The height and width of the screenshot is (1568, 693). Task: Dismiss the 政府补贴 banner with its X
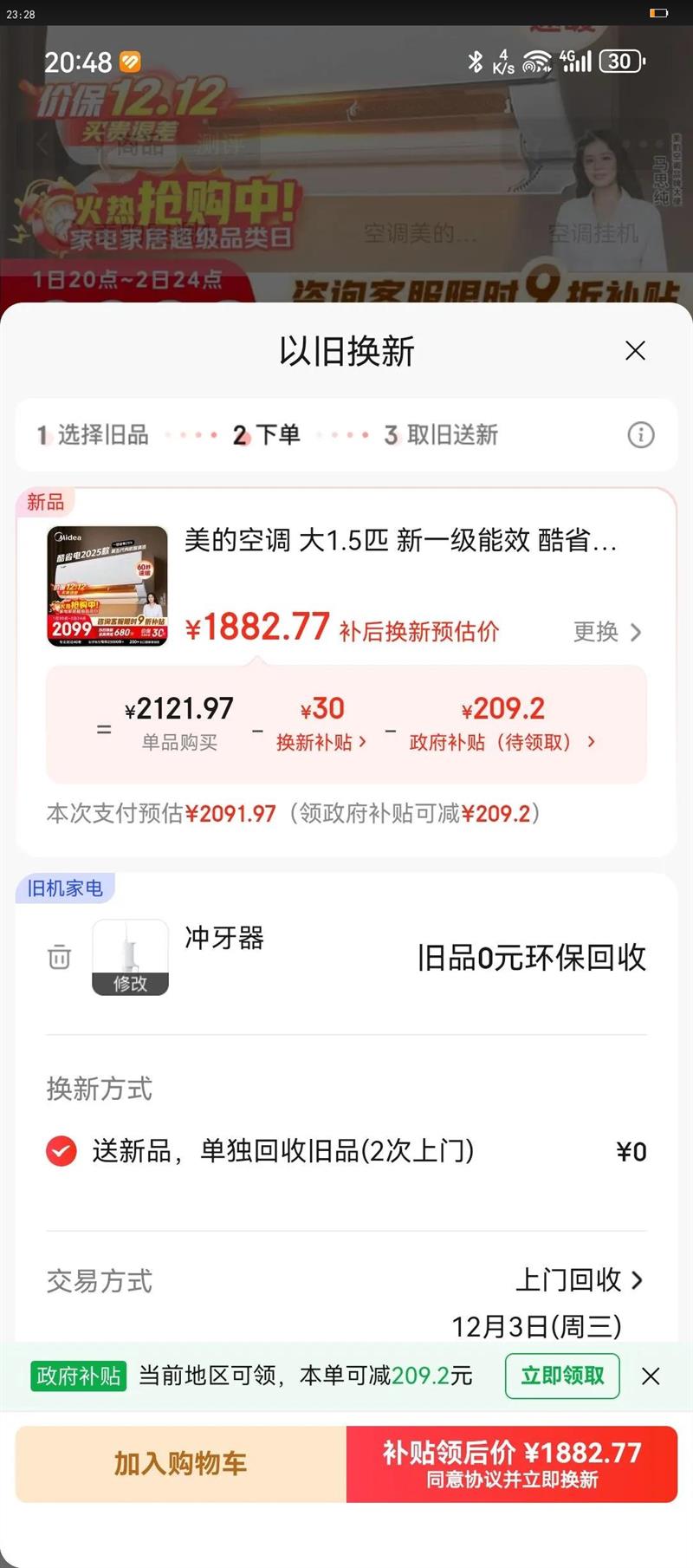coord(652,1376)
